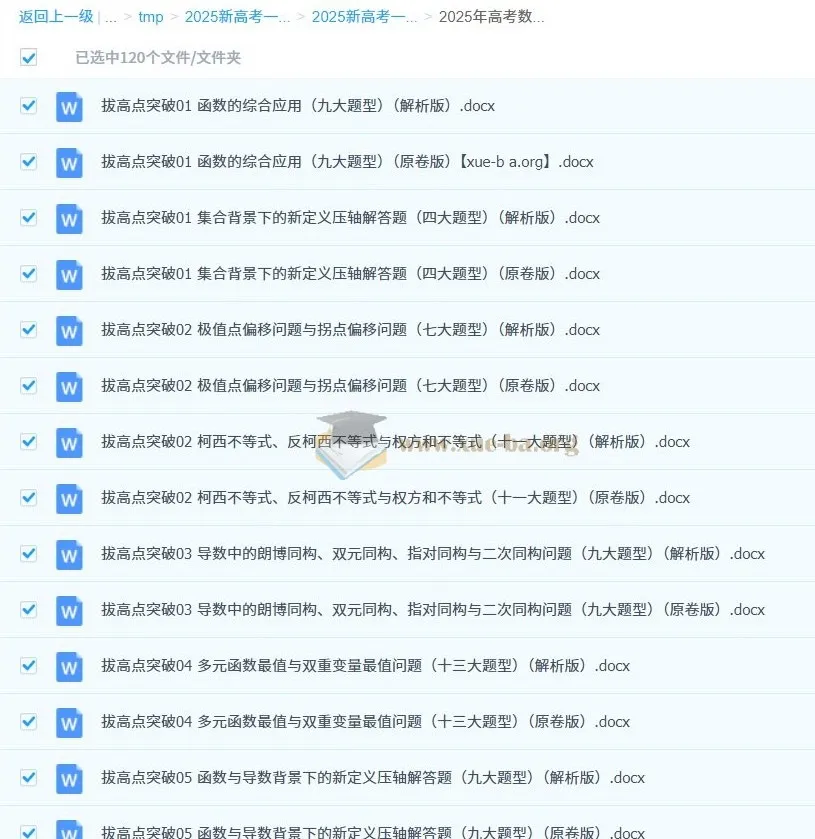Uncheck 拔高点突破02 柯西不等式 (原卷版)
The width and height of the screenshot is (815, 839).
(28, 498)
